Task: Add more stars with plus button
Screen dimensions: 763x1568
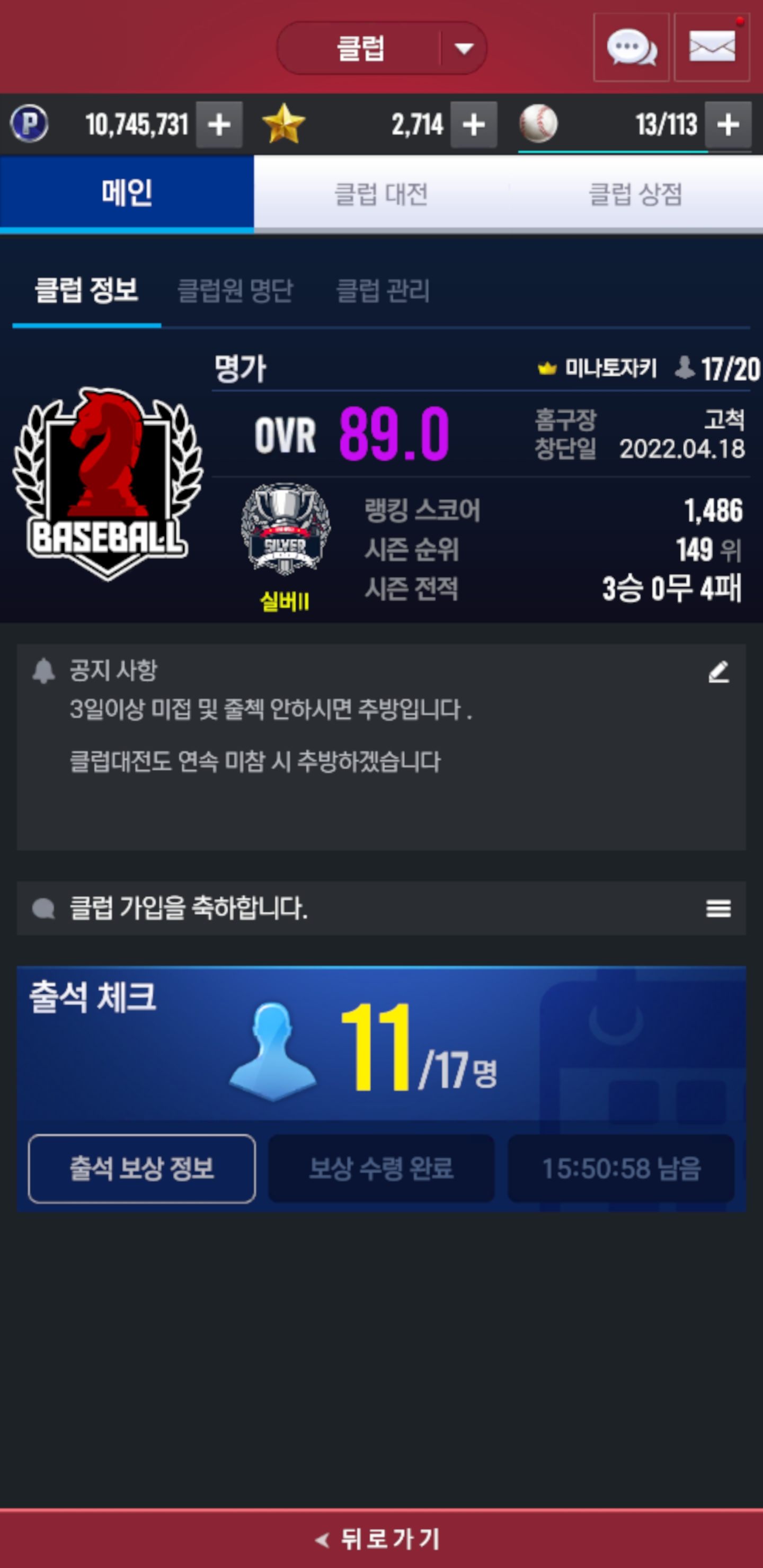Action: [473, 126]
